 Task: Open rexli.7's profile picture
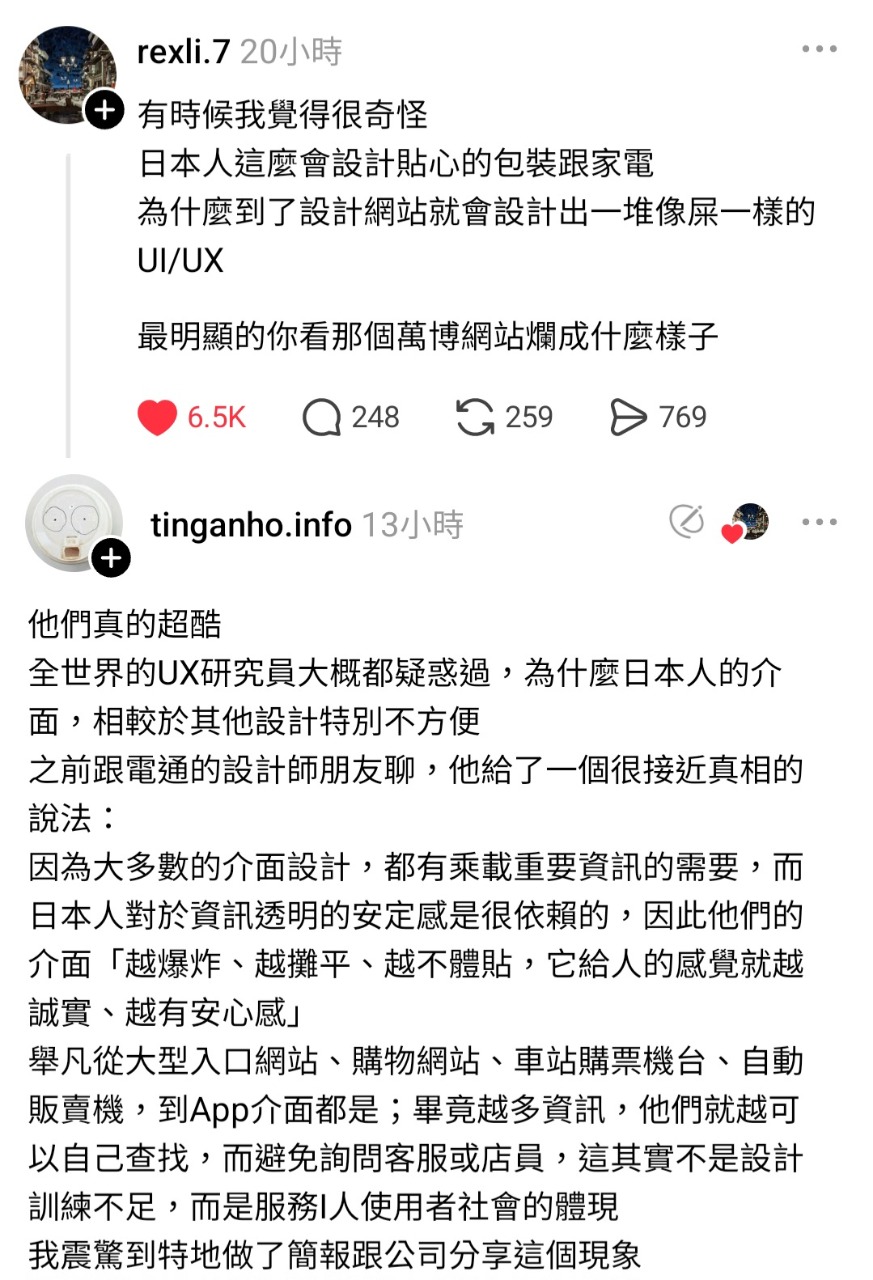[67, 75]
